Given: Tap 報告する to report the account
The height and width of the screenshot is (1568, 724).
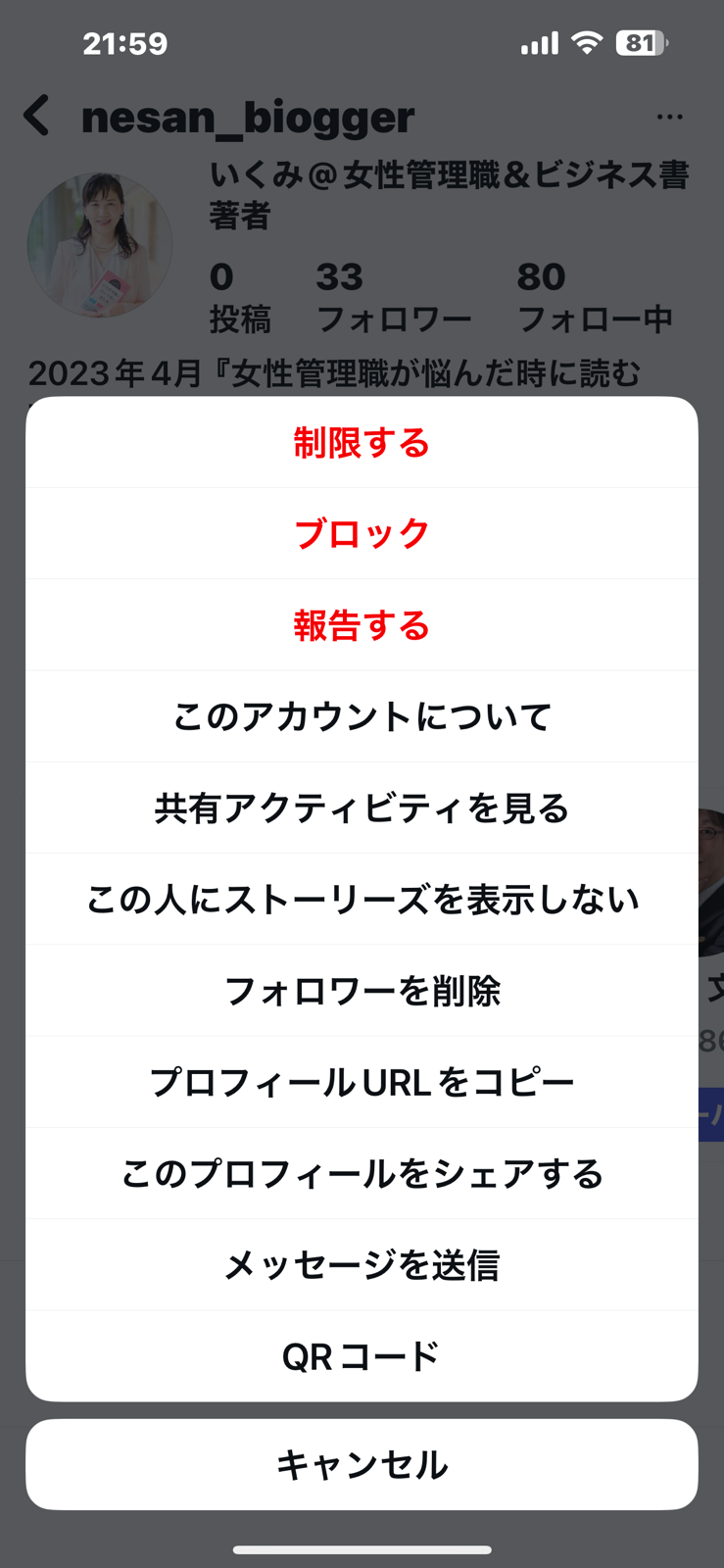Looking at the screenshot, I should (x=362, y=625).
